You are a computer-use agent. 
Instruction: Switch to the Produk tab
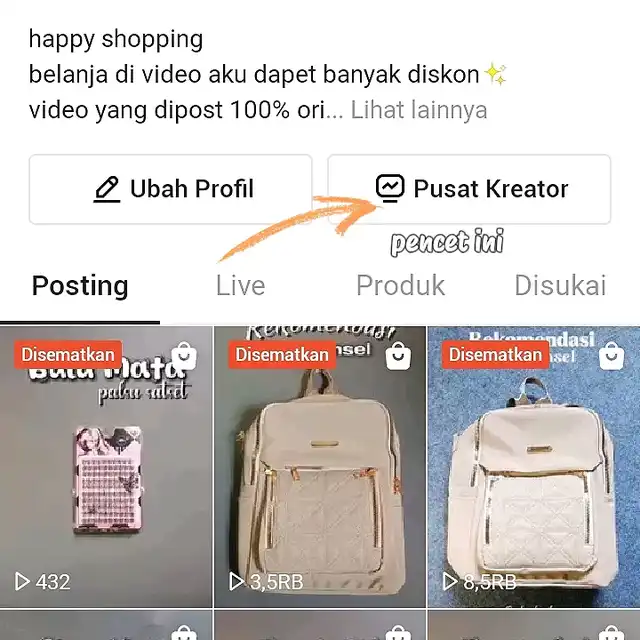tap(400, 286)
